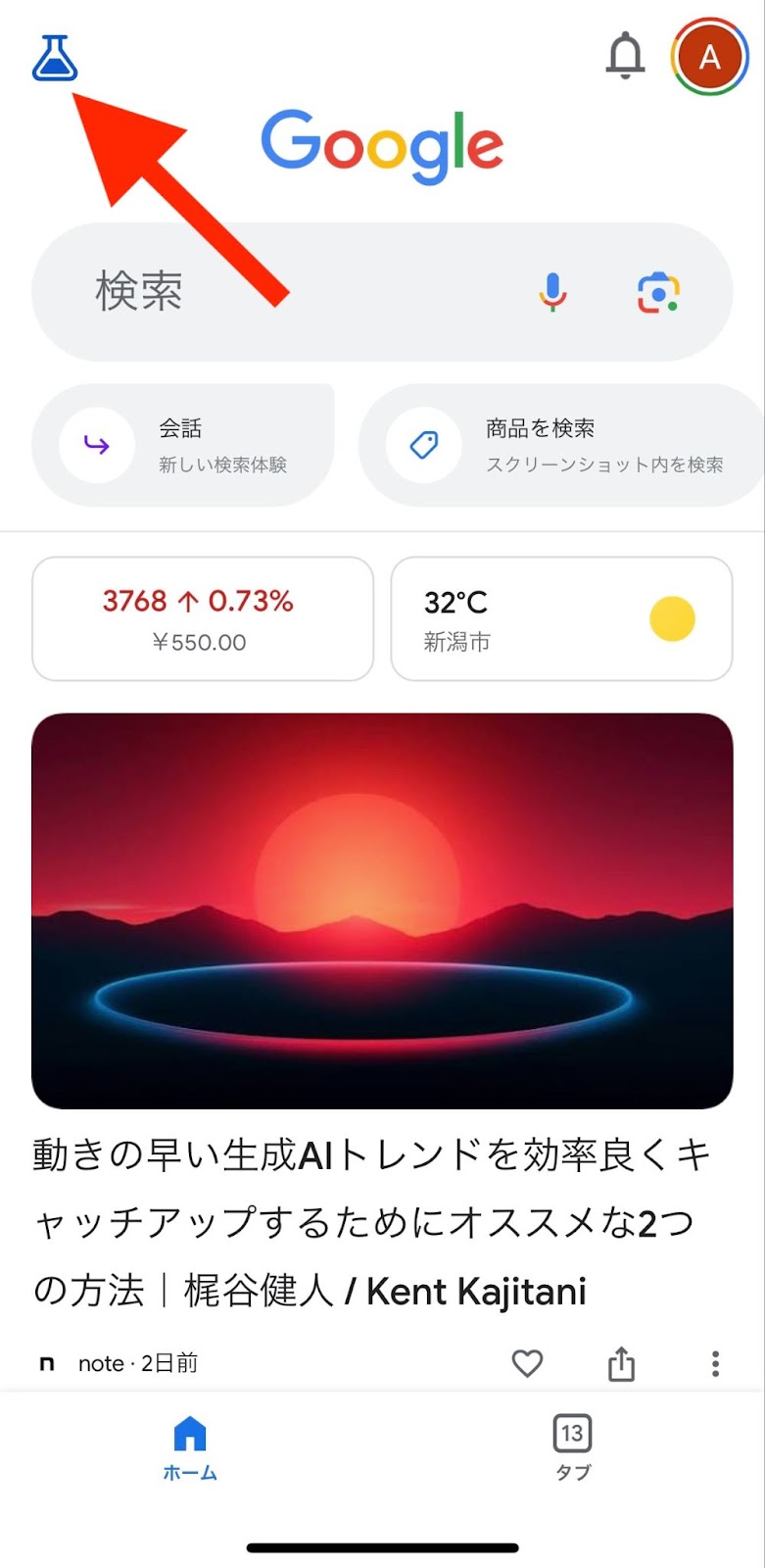Open the Search Labs flask icon
The image size is (765, 1568).
tap(55, 58)
